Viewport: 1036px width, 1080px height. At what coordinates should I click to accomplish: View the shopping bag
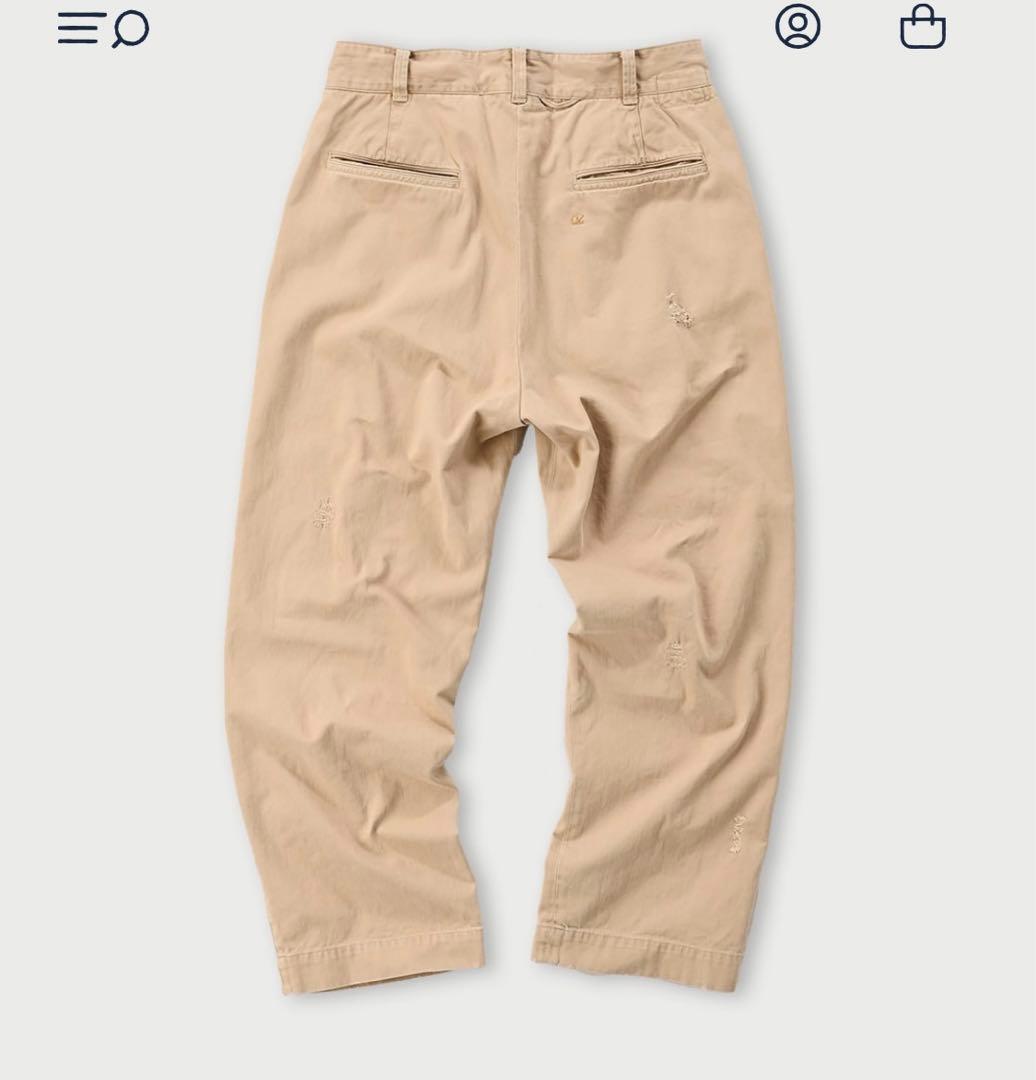(x=922, y=27)
